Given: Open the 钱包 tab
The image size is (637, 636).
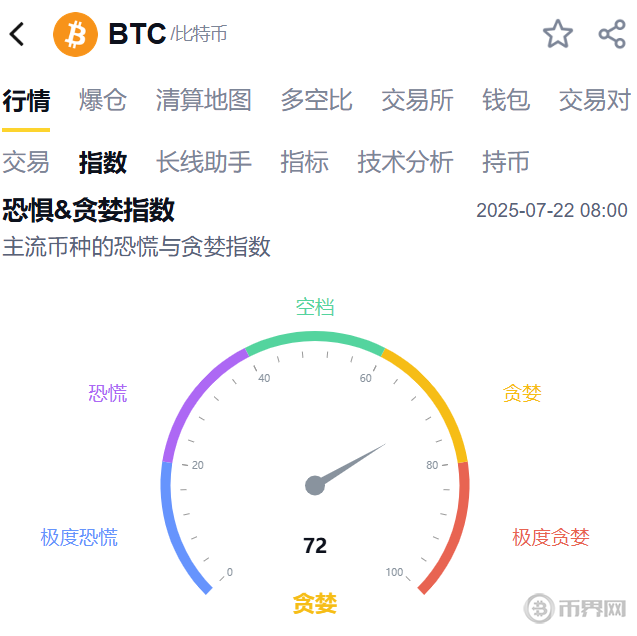Looking at the screenshot, I should 506,100.
